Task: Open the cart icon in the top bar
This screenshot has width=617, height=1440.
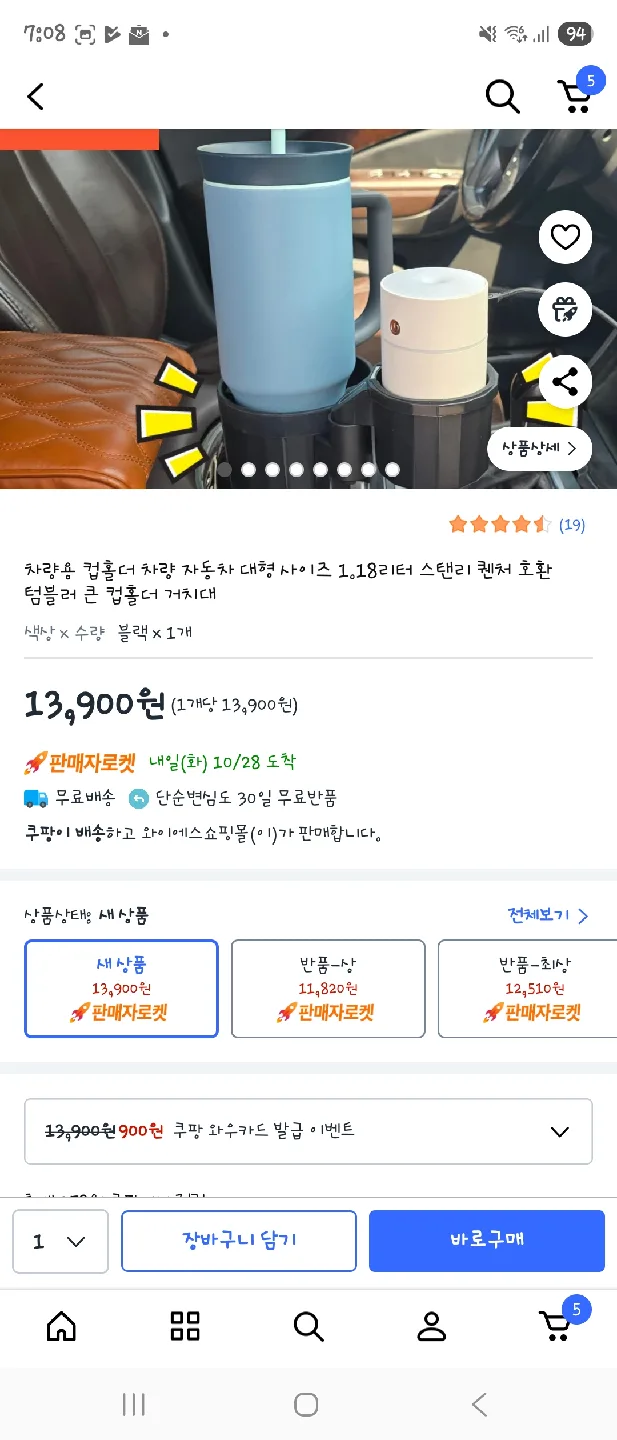Action: click(x=576, y=95)
